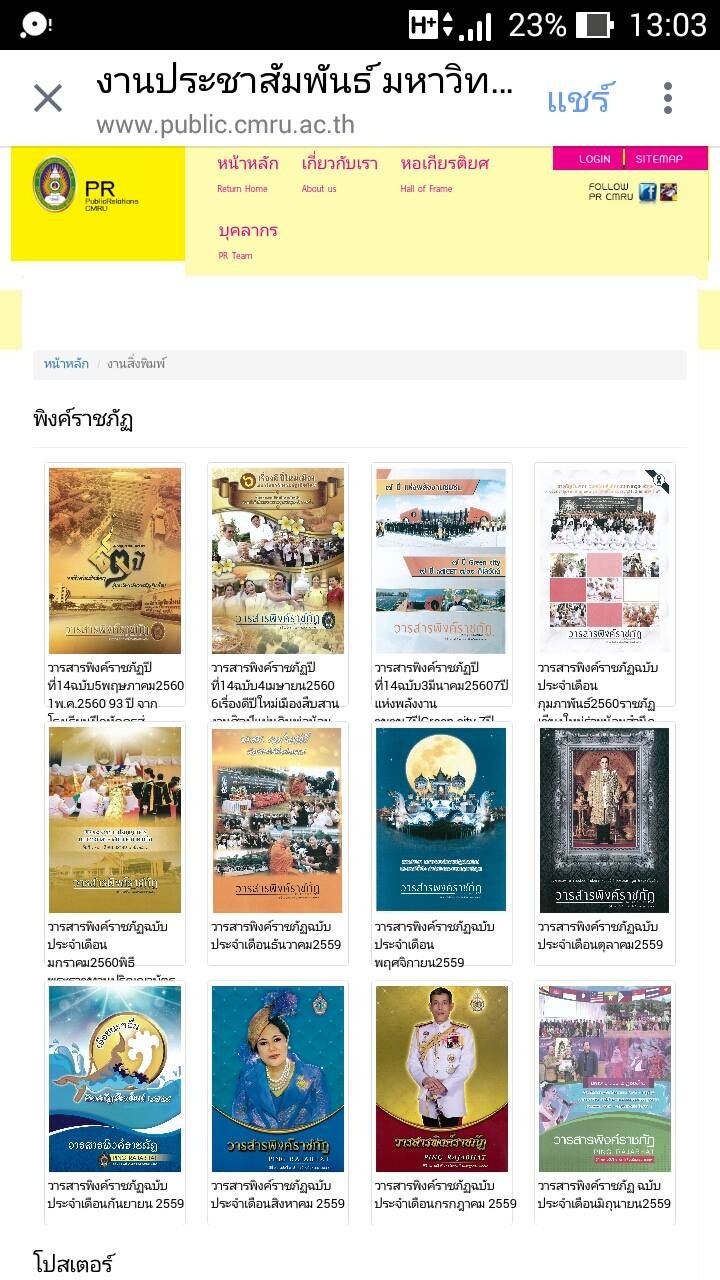Screen dimensions: 720x1280
Task: Open the กุมภาพันธ์2560 journal issue
Action: click(x=604, y=560)
